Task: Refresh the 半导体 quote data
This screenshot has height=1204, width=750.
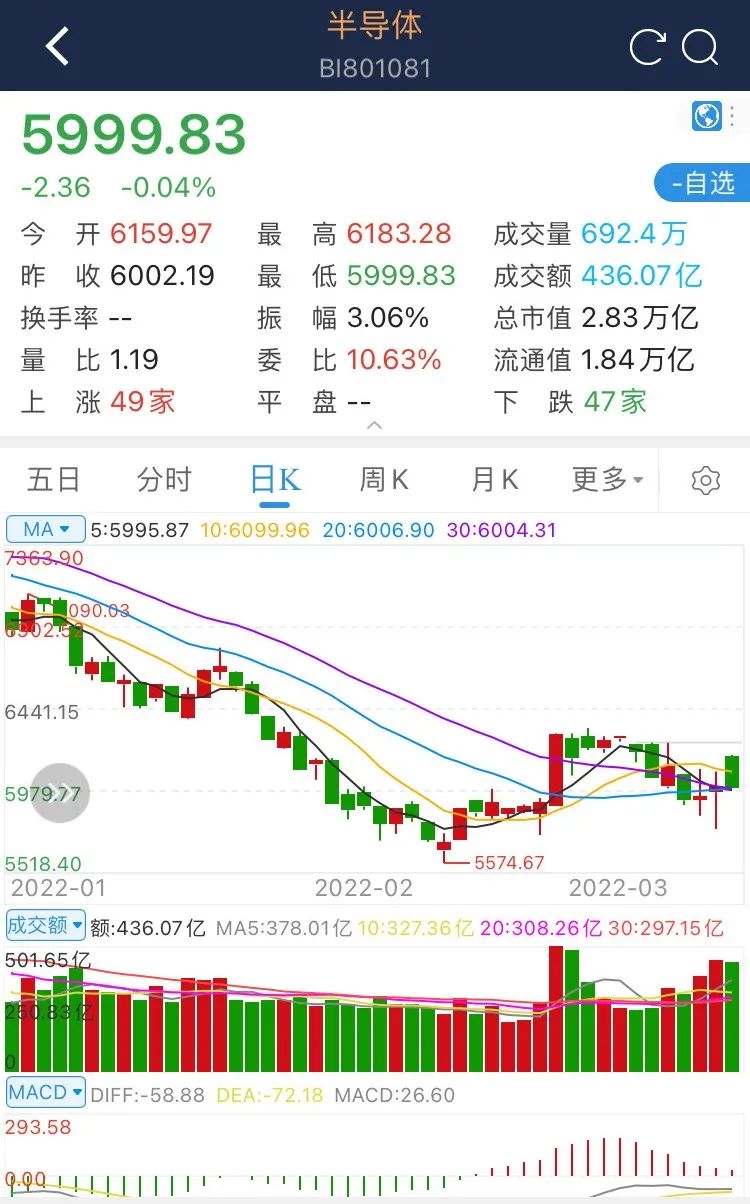Action: (x=647, y=47)
